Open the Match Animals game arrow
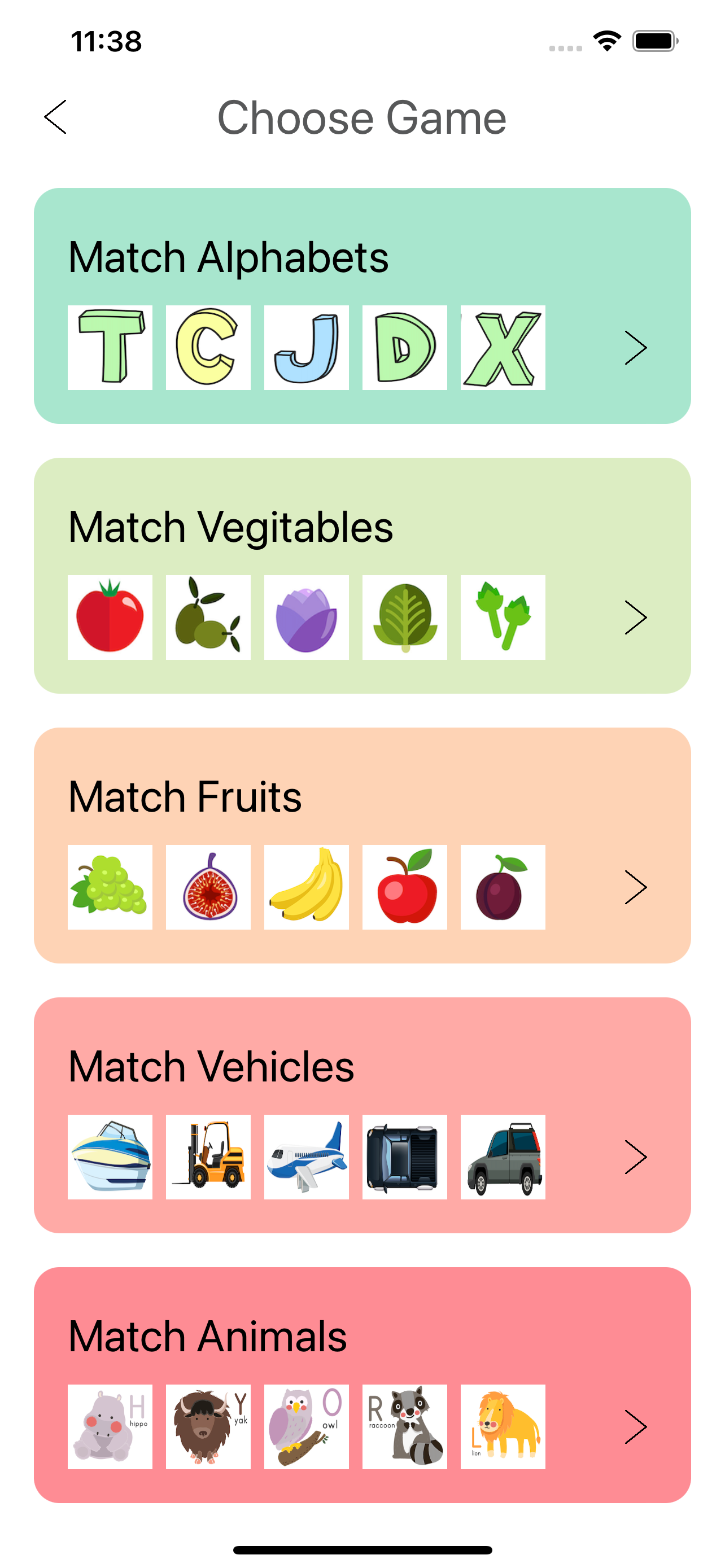 [637, 1427]
